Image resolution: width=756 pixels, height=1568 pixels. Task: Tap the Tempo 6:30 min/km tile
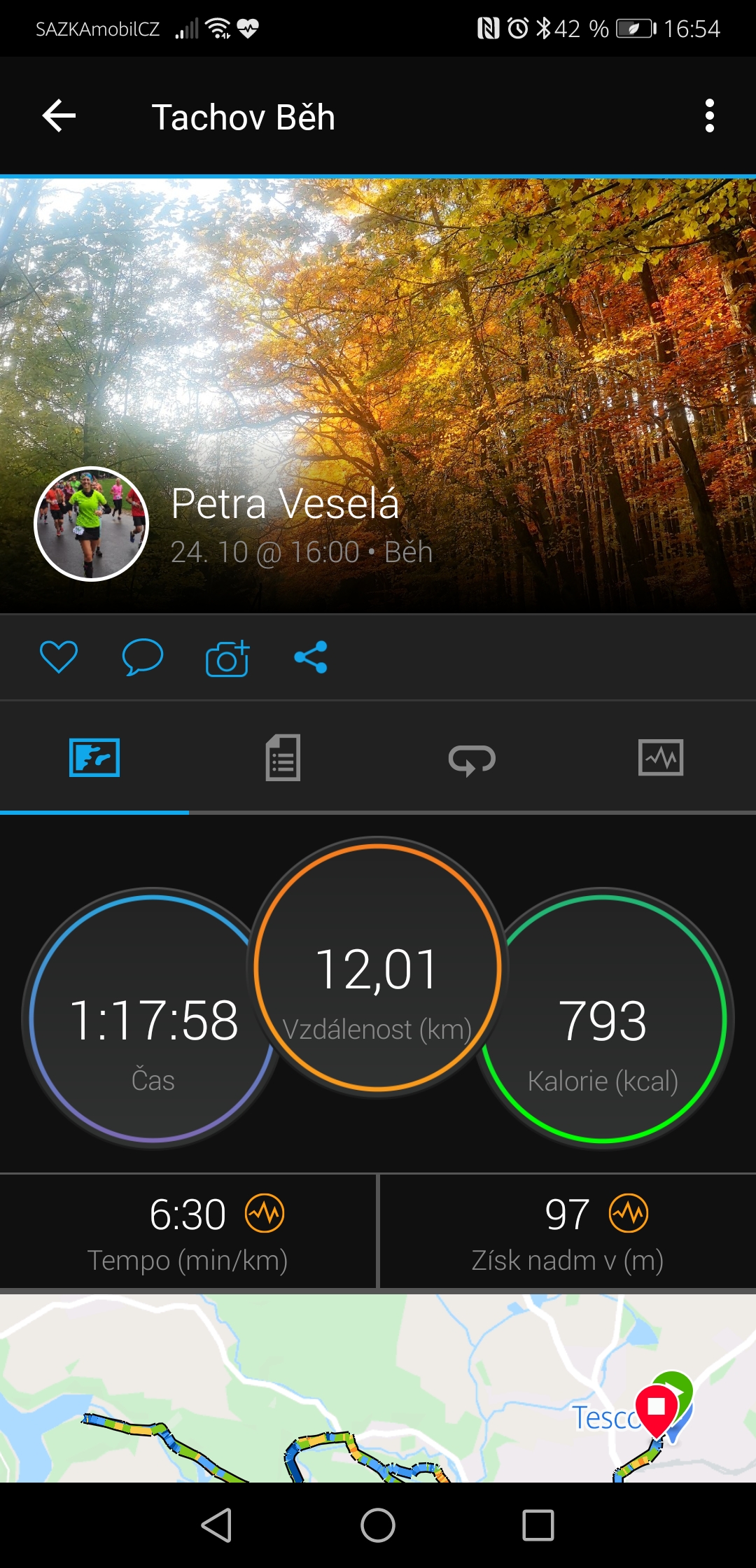click(x=188, y=1231)
